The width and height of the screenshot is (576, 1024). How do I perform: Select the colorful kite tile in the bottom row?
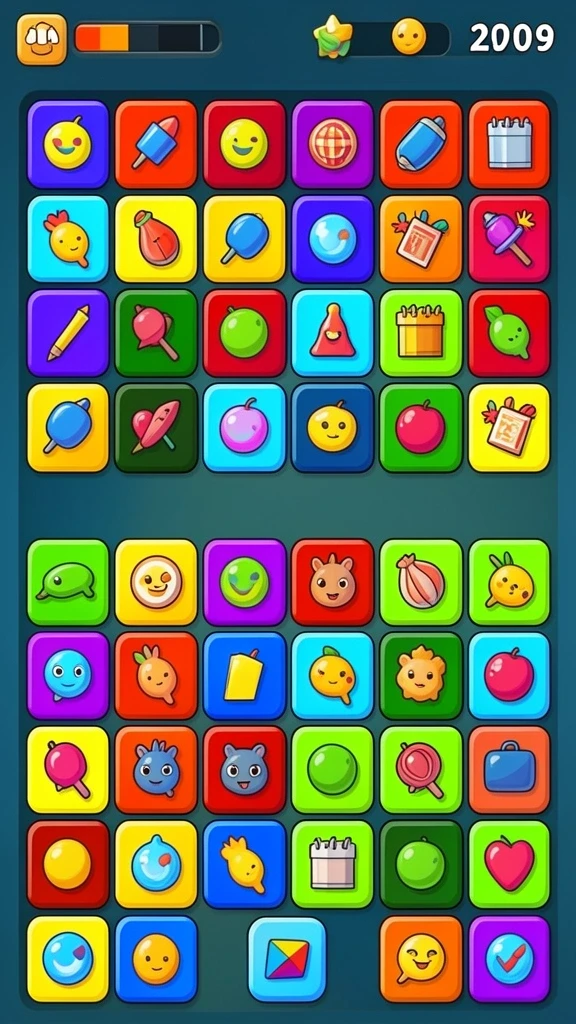[287, 959]
